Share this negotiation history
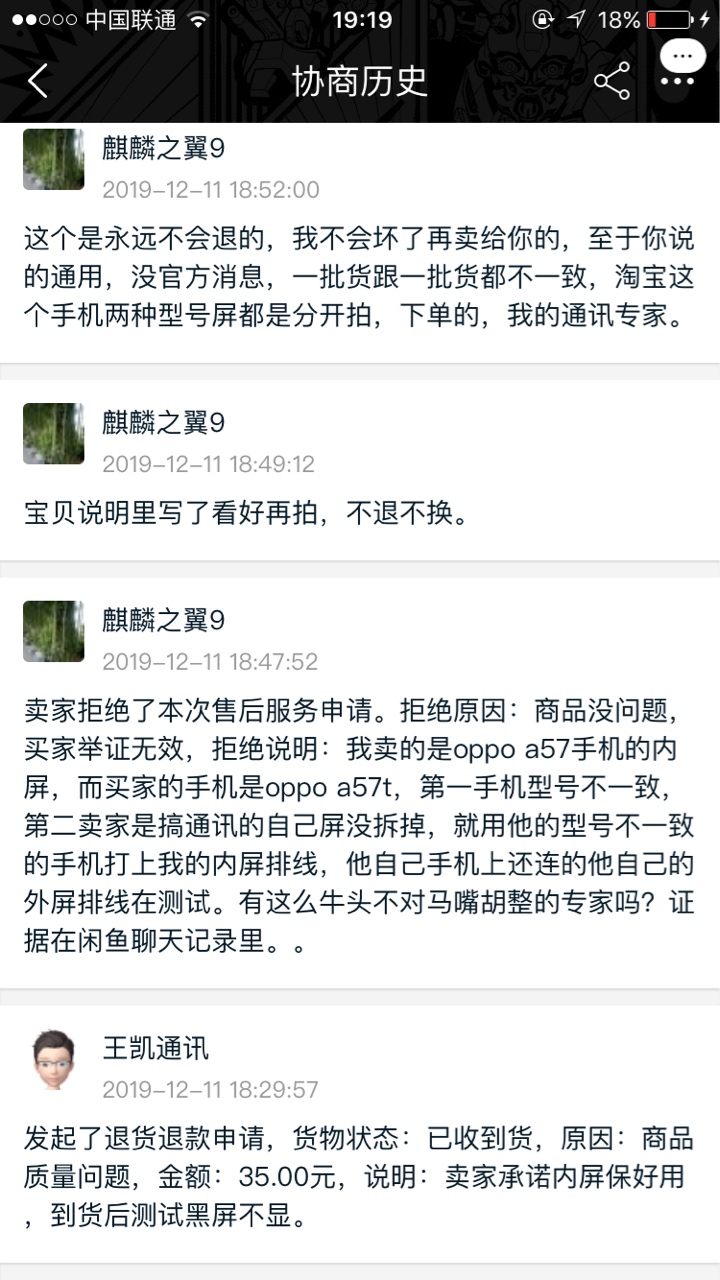 (611, 82)
